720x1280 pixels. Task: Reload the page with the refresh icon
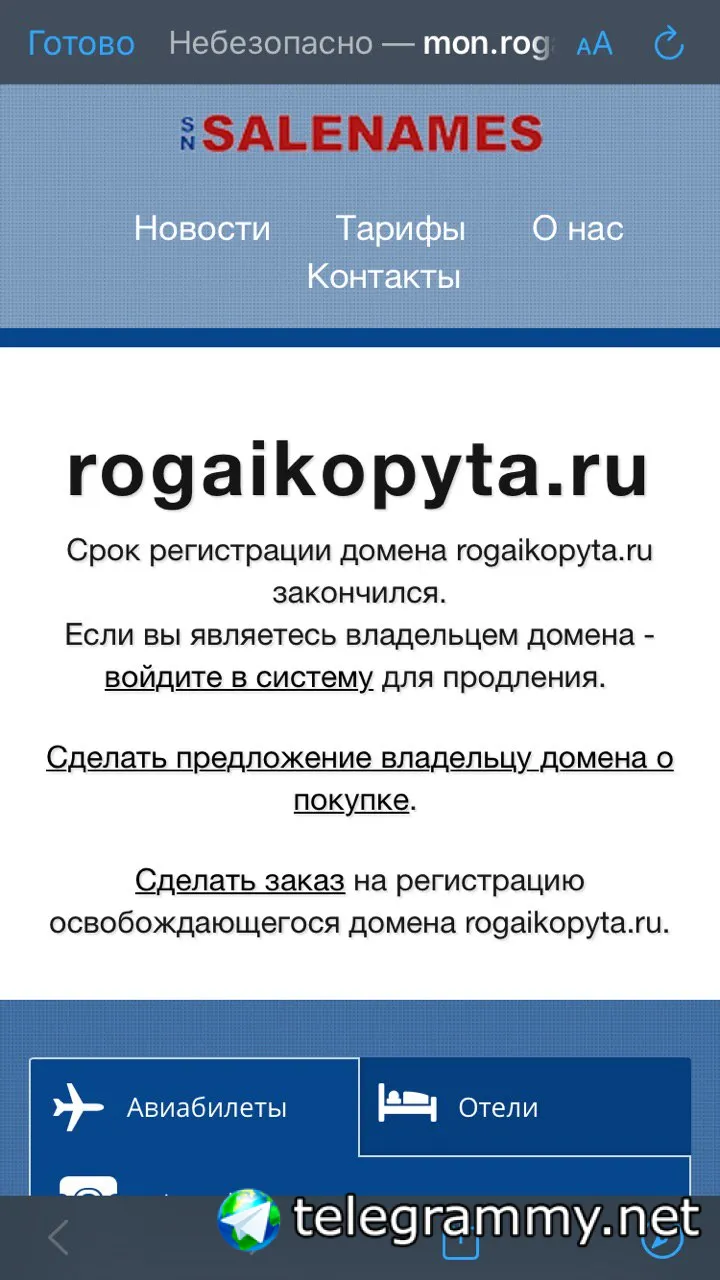point(668,43)
